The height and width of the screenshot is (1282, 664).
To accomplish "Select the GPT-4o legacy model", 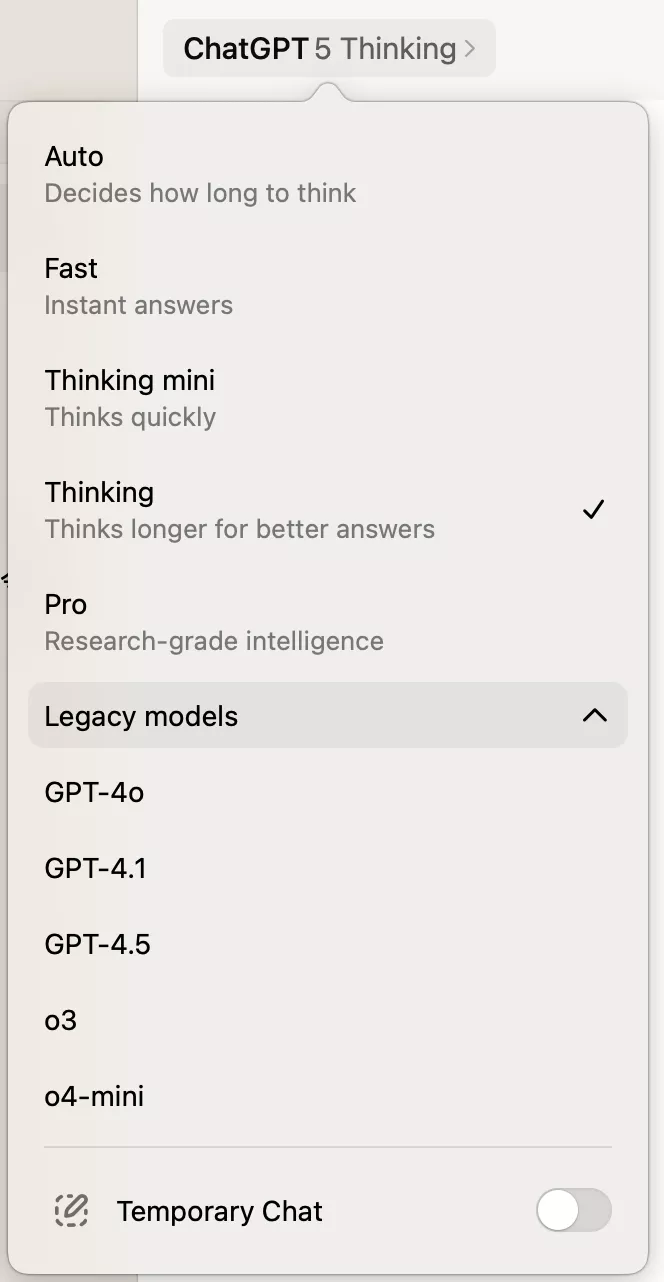I will (95, 793).
